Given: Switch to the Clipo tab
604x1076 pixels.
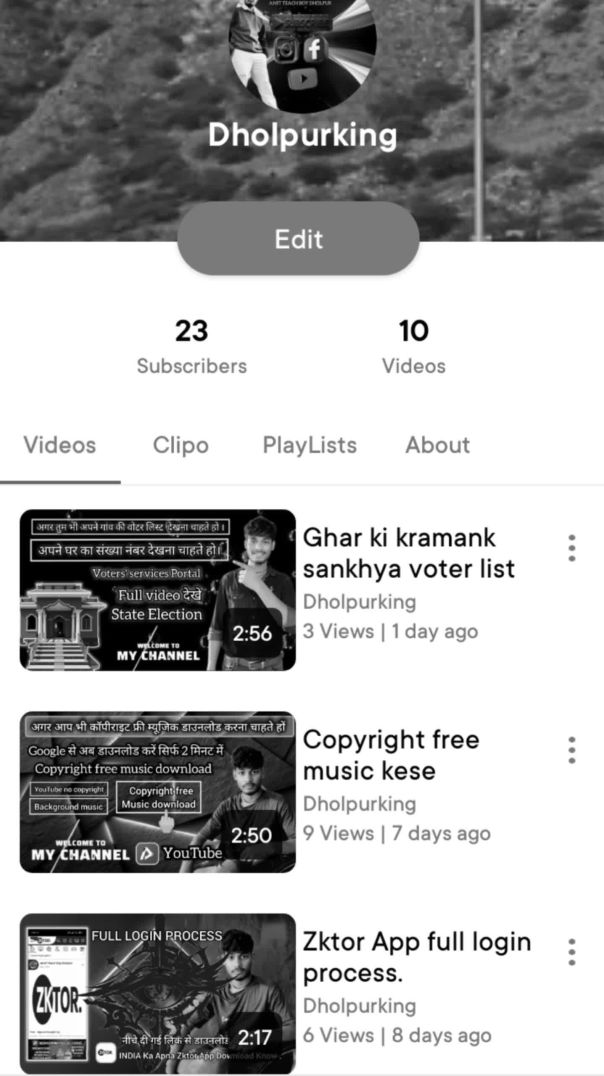Looking at the screenshot, I should point(181,446).
